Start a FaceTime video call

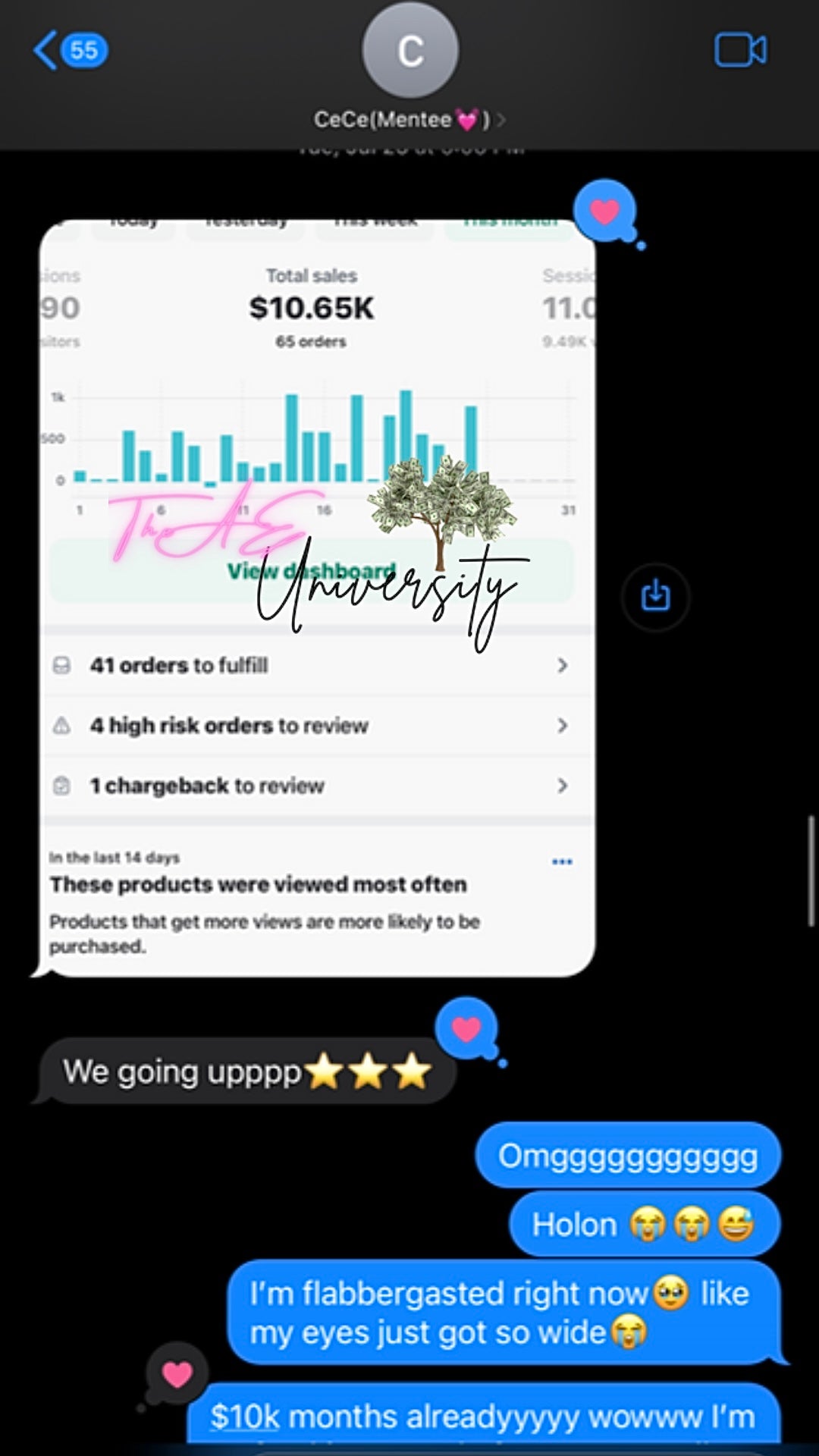click(x=740, y=51)
